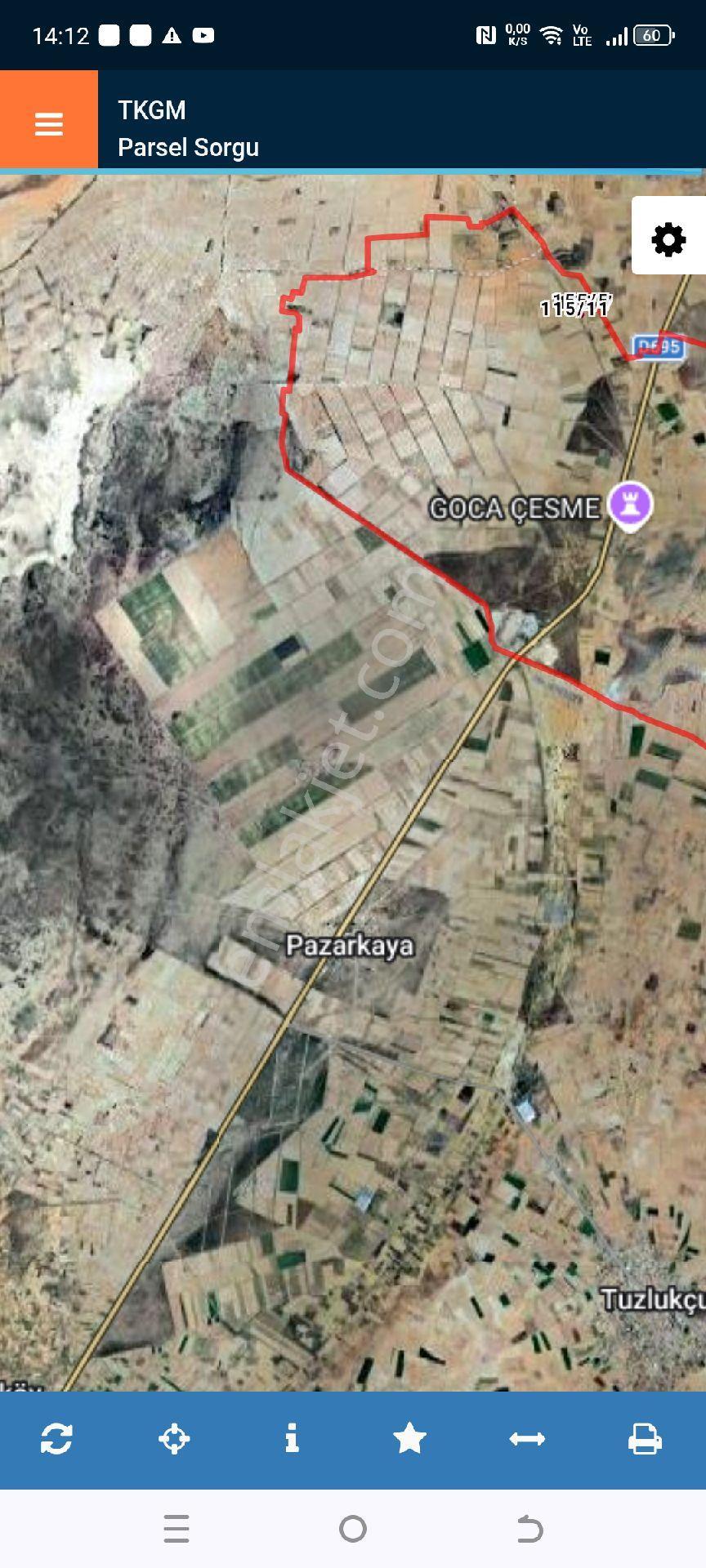
Task: Add to favorites with the star icon
Action: 409,1438
